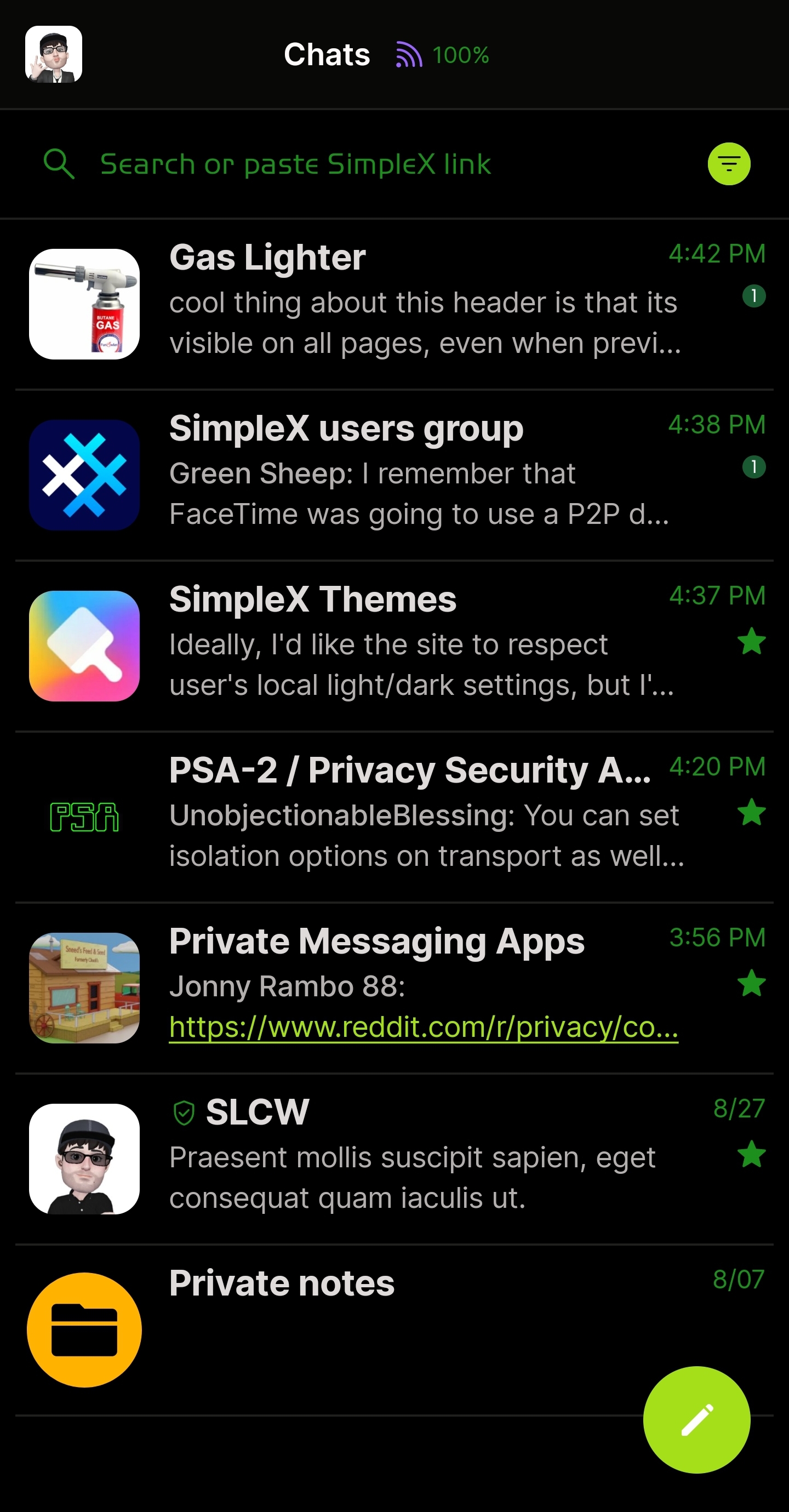Open the chat filter button

click(729, 164)
